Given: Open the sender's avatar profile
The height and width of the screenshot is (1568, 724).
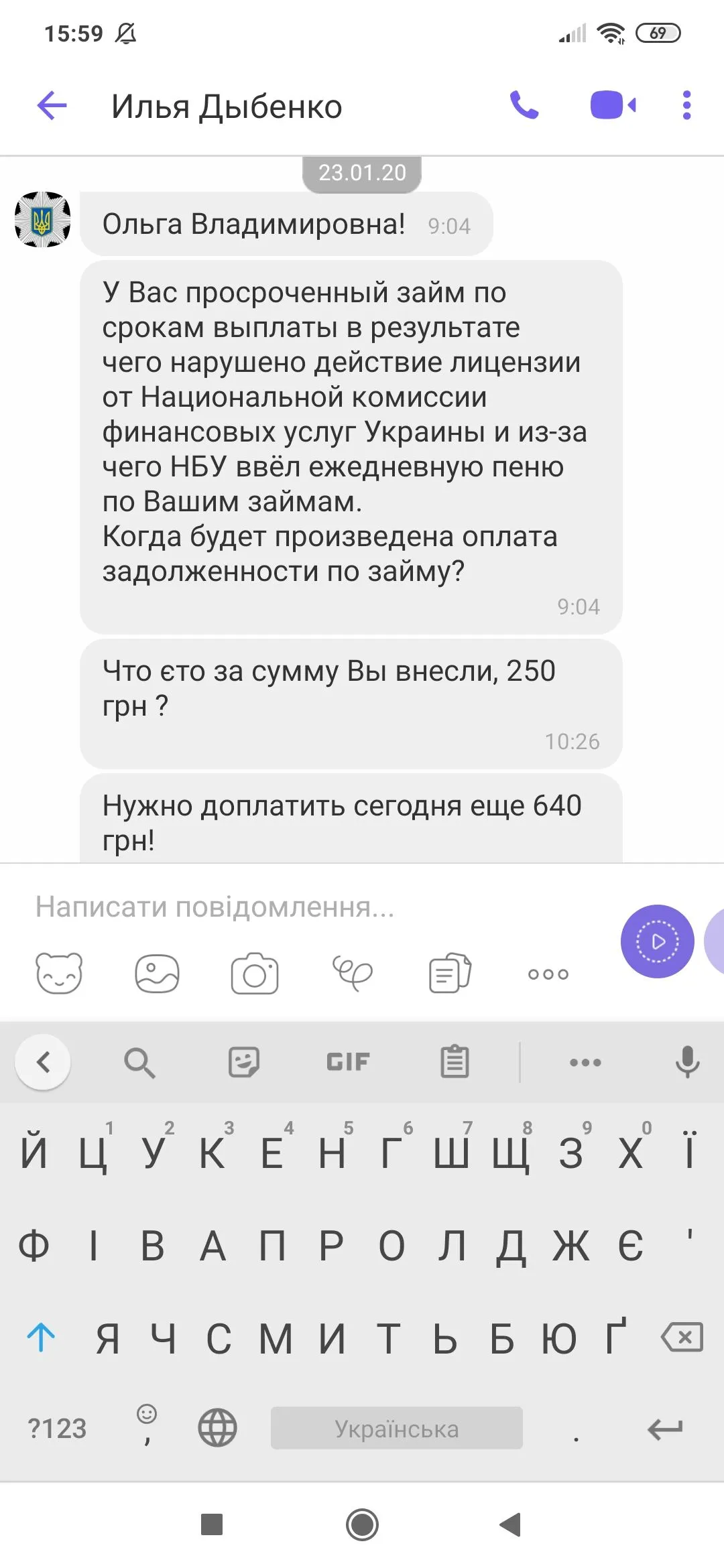Looking at the screenshot, I should (x=43, y=219).
